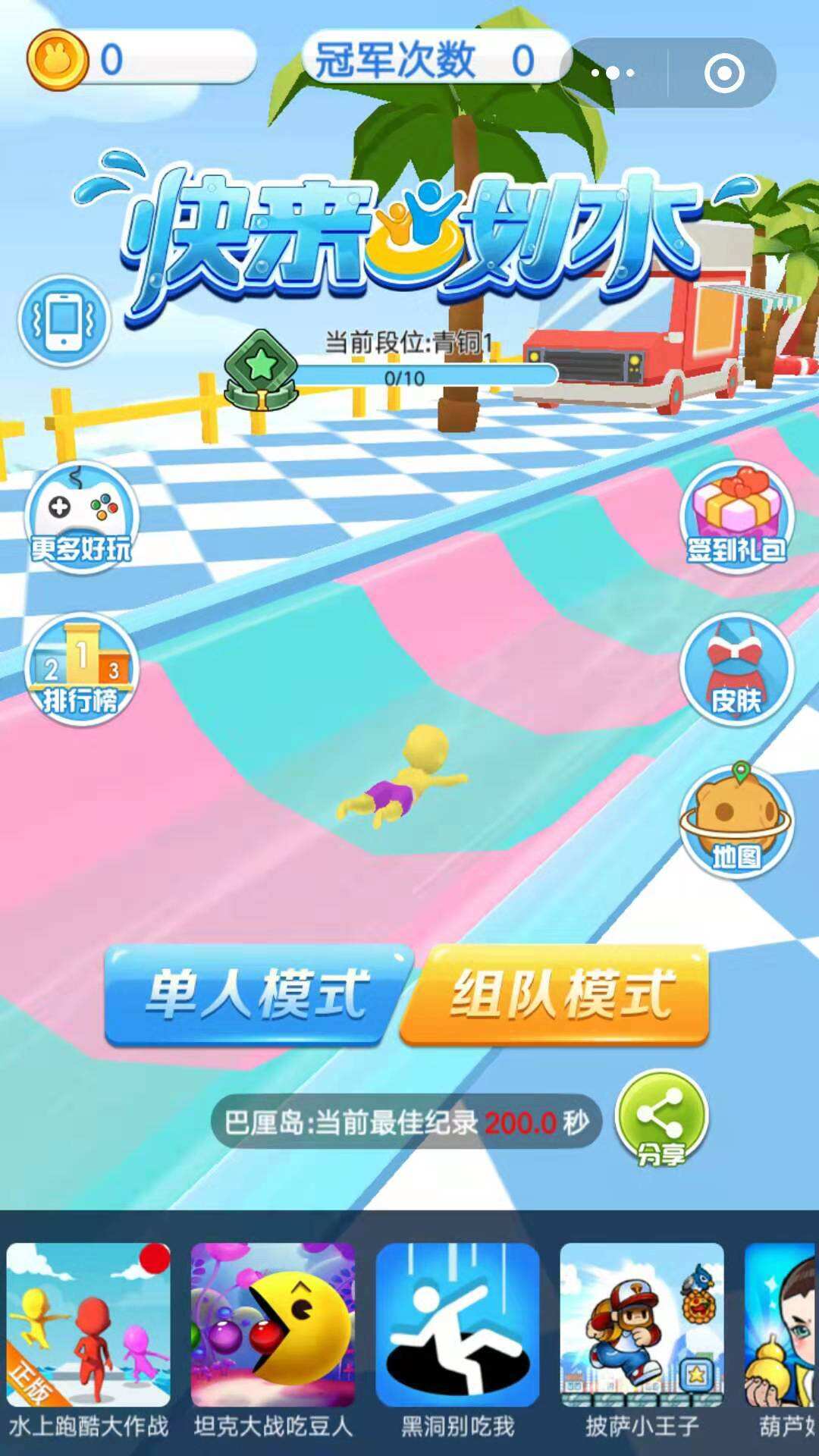
Task: Claim the 签到礼包 sign-in gift
Action: 736,517
